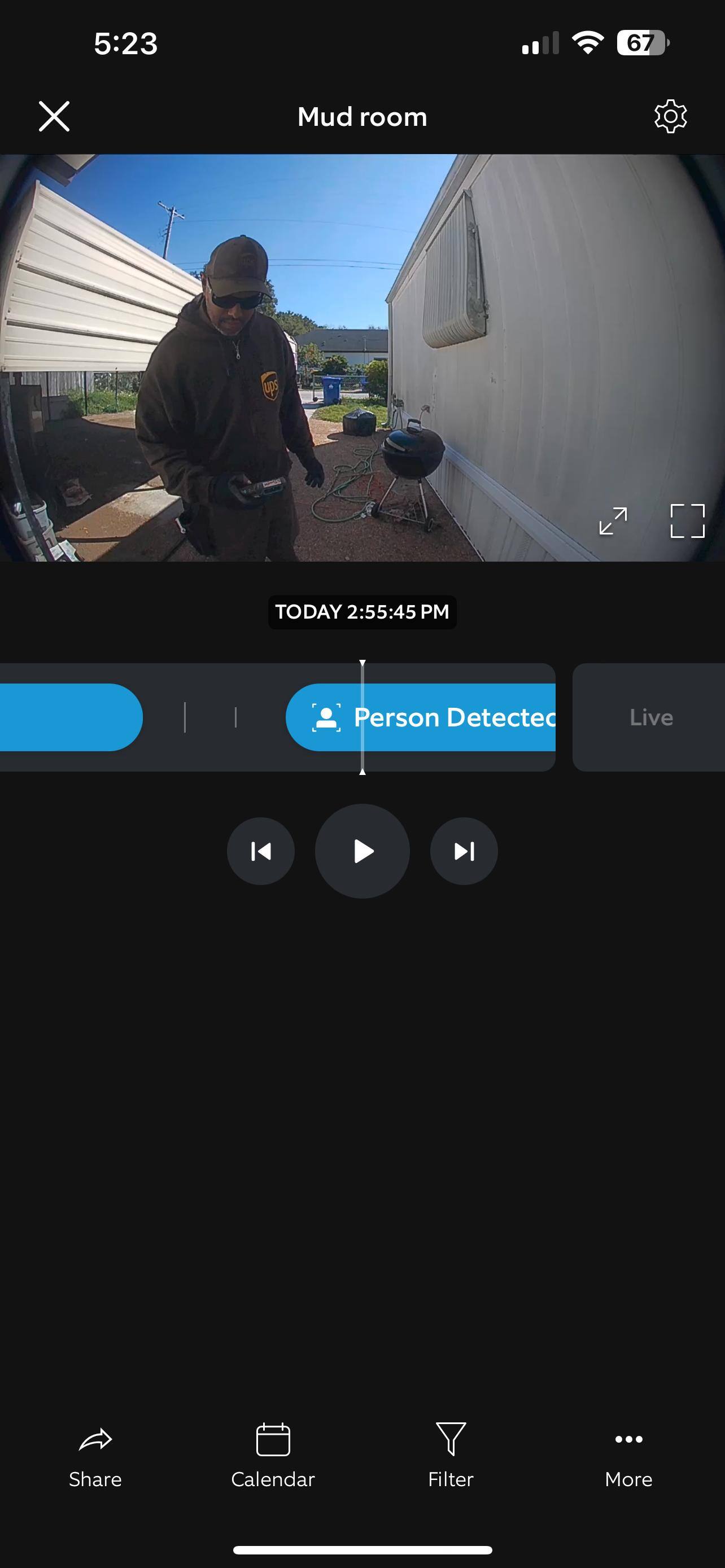
Task: Skip to the next event
Action: pos(463,851)
